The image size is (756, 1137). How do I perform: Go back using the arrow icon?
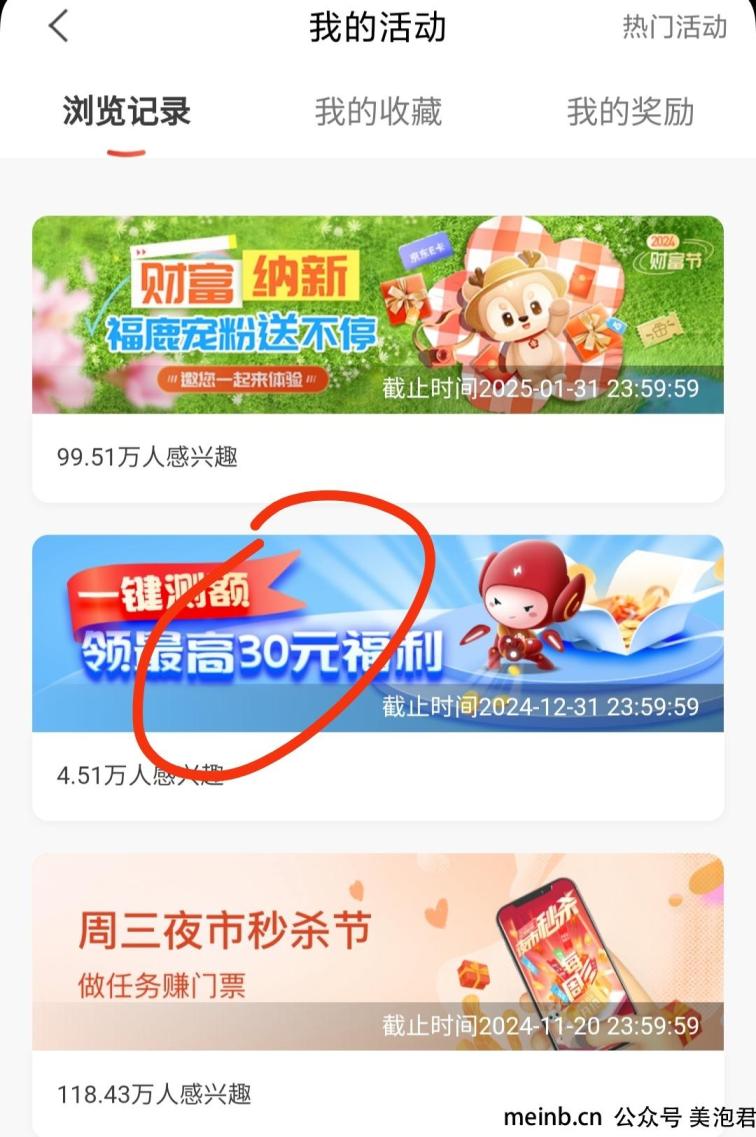point(59,27)
